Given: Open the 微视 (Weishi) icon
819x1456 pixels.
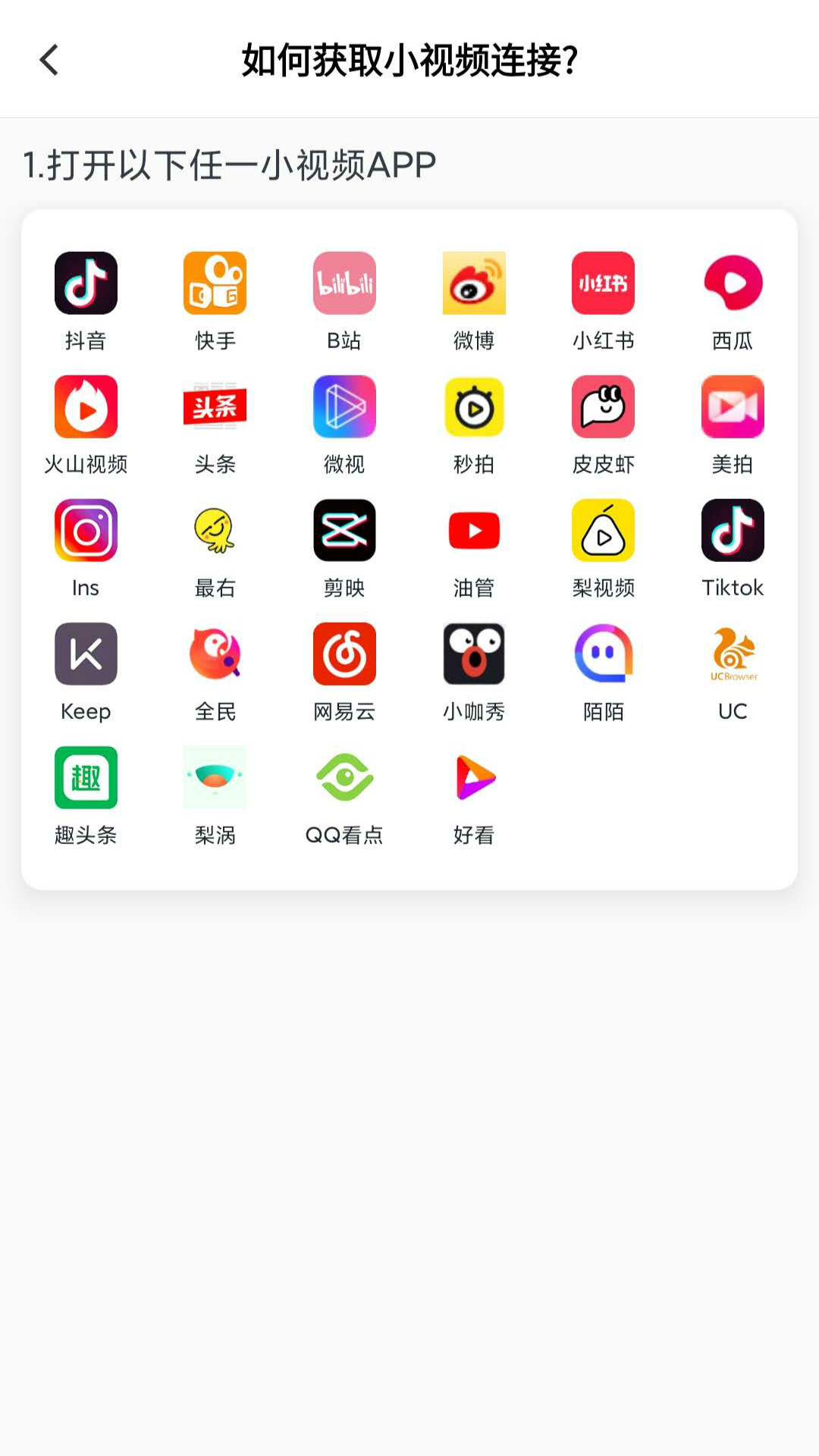Looking at the screenshot, I should pyautogui.click(x=344, y=407).
